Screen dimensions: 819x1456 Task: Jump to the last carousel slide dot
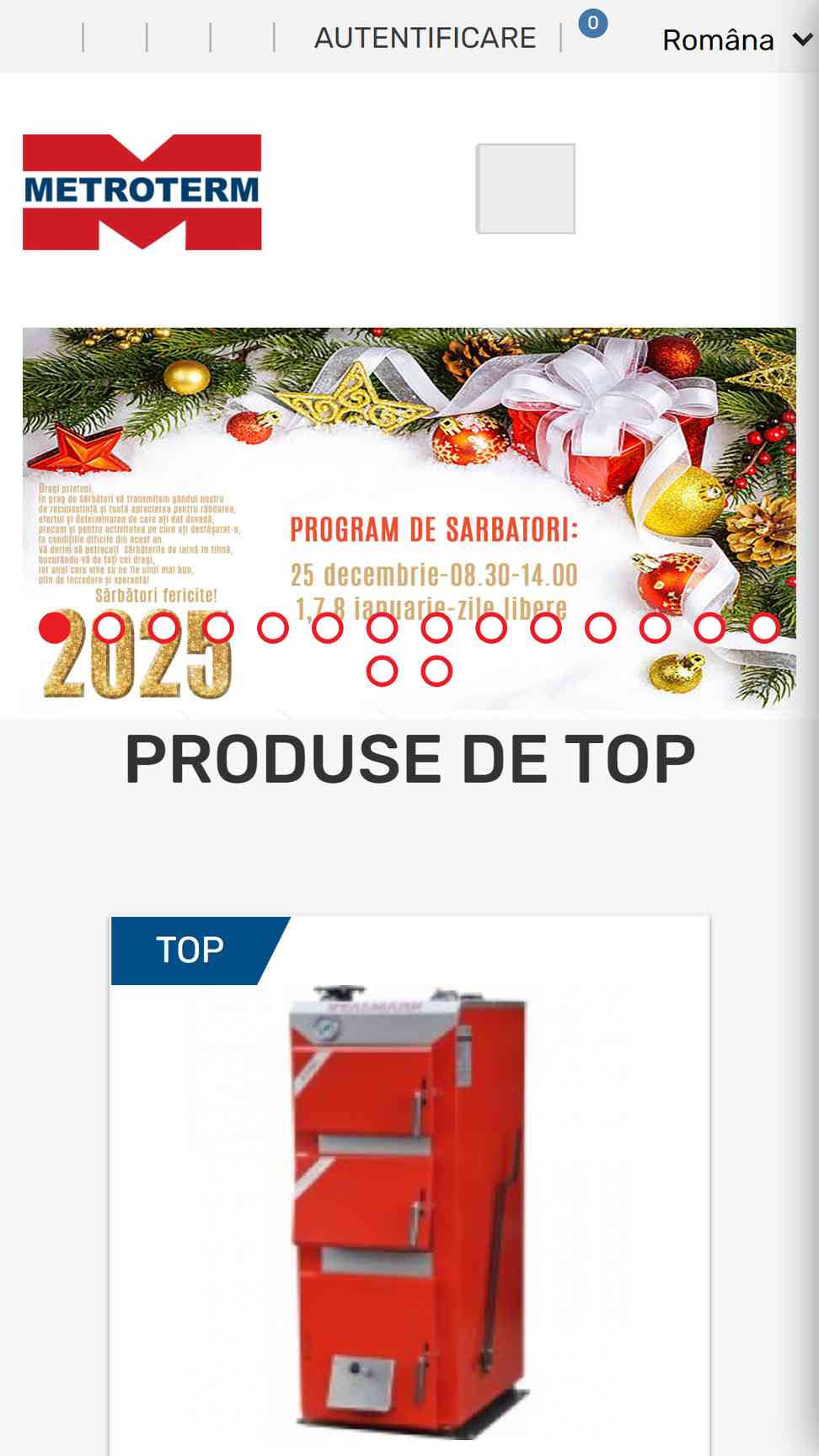coord(436,672)
